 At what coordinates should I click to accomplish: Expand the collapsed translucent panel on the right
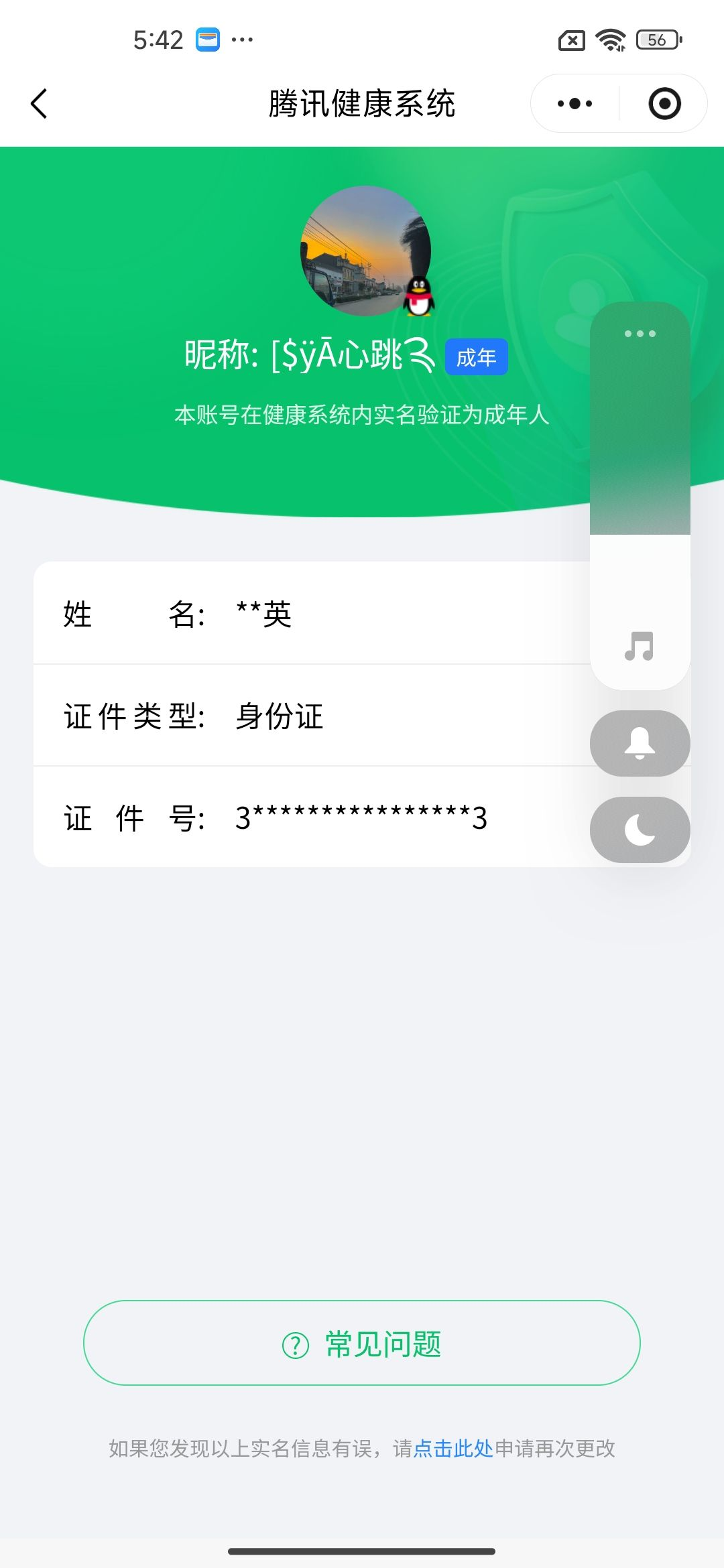click(x=639, y=469)
